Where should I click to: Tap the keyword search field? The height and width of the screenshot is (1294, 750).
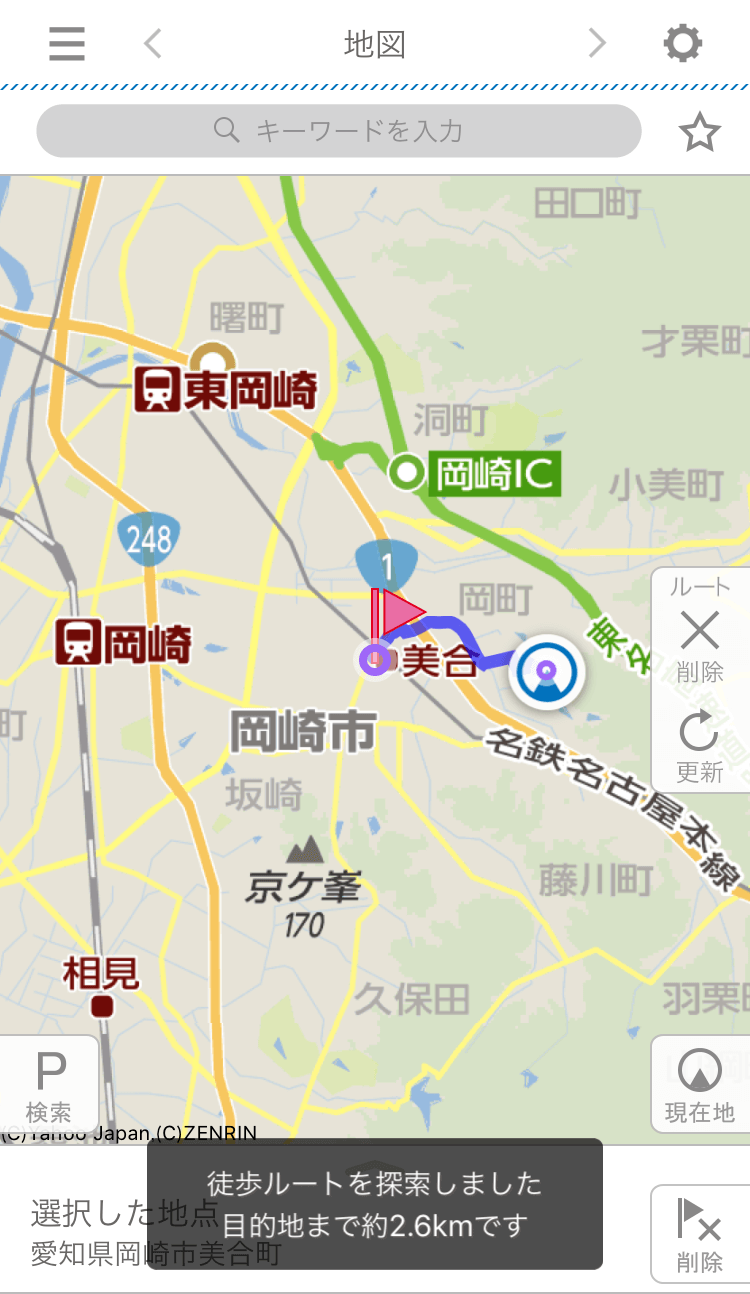point(338,131)
